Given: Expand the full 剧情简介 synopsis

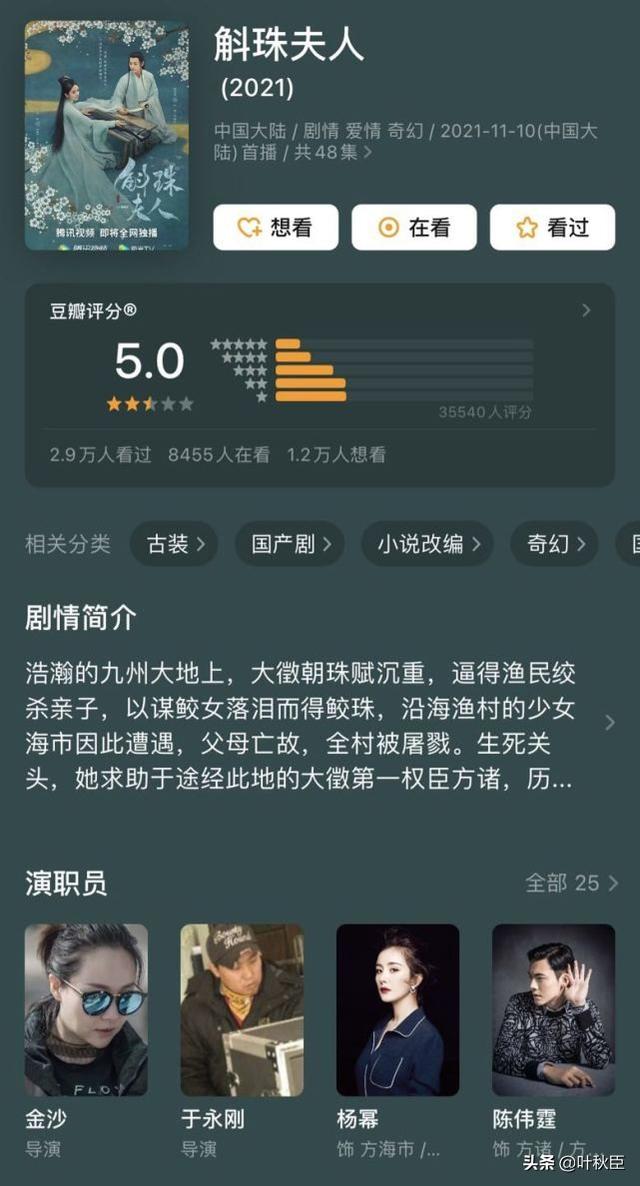Looking at the screenshot, I should click(610, 722).
